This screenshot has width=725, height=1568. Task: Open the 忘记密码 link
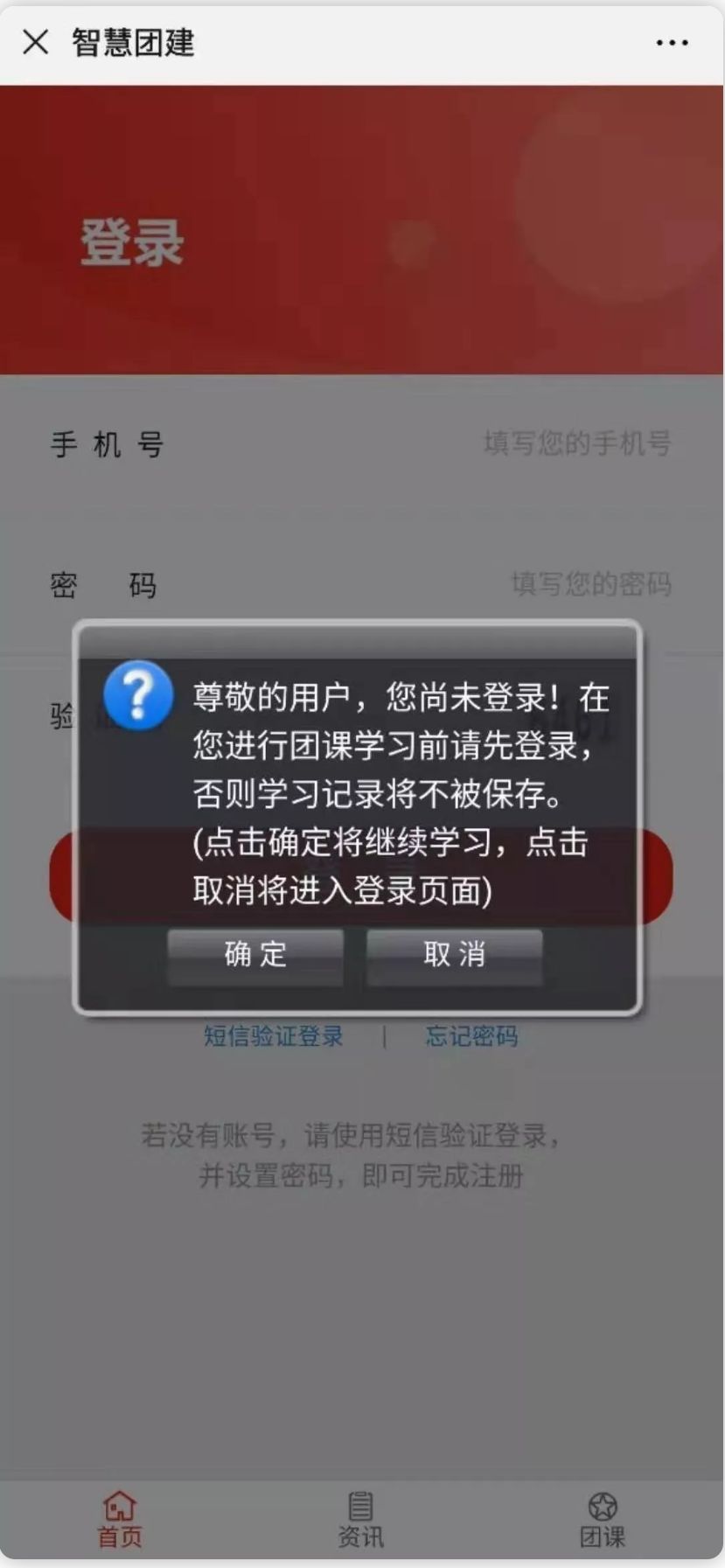coord(471,1036)
